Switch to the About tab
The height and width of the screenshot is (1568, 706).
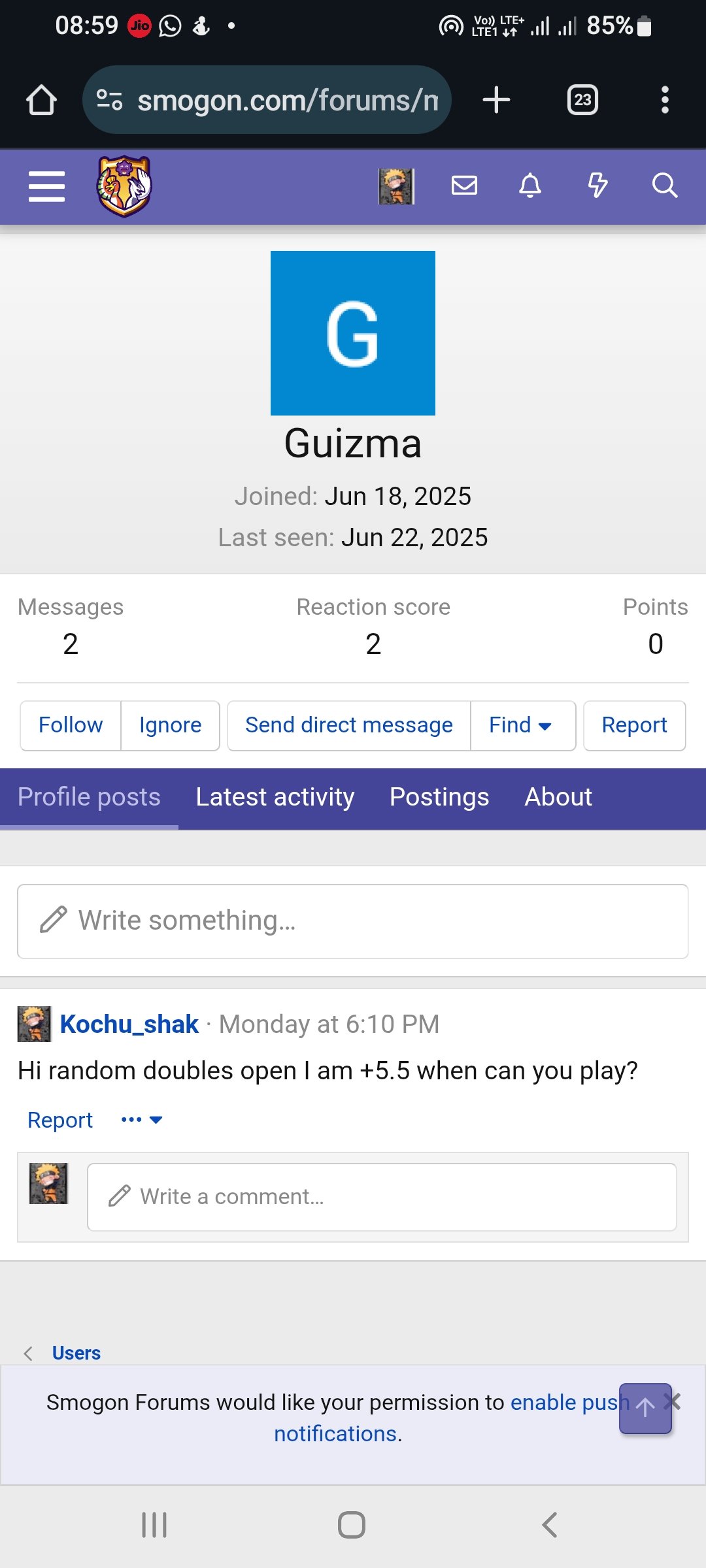(x=558, y=797)
